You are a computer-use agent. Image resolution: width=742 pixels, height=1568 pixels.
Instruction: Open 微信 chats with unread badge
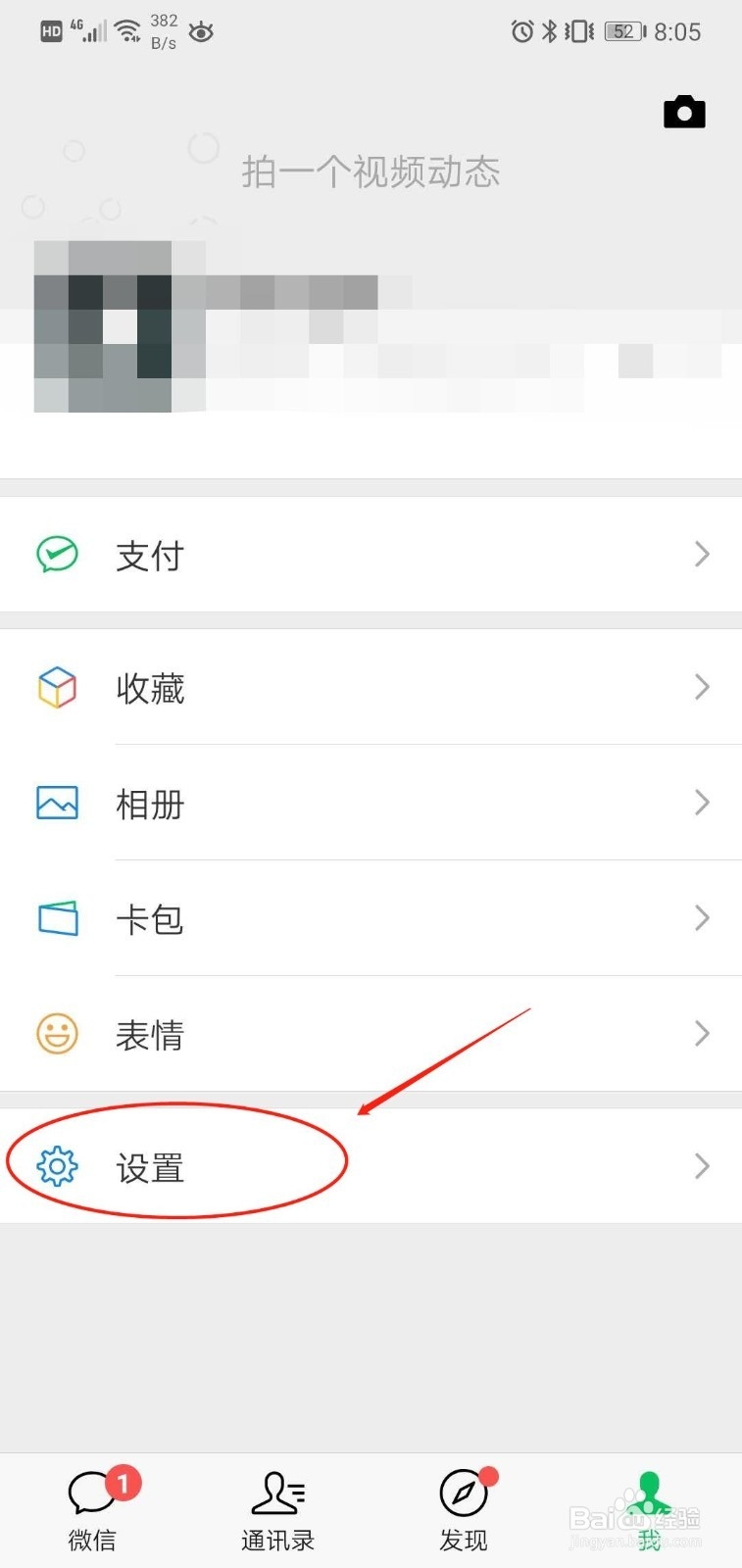(x=92, y=1494)
